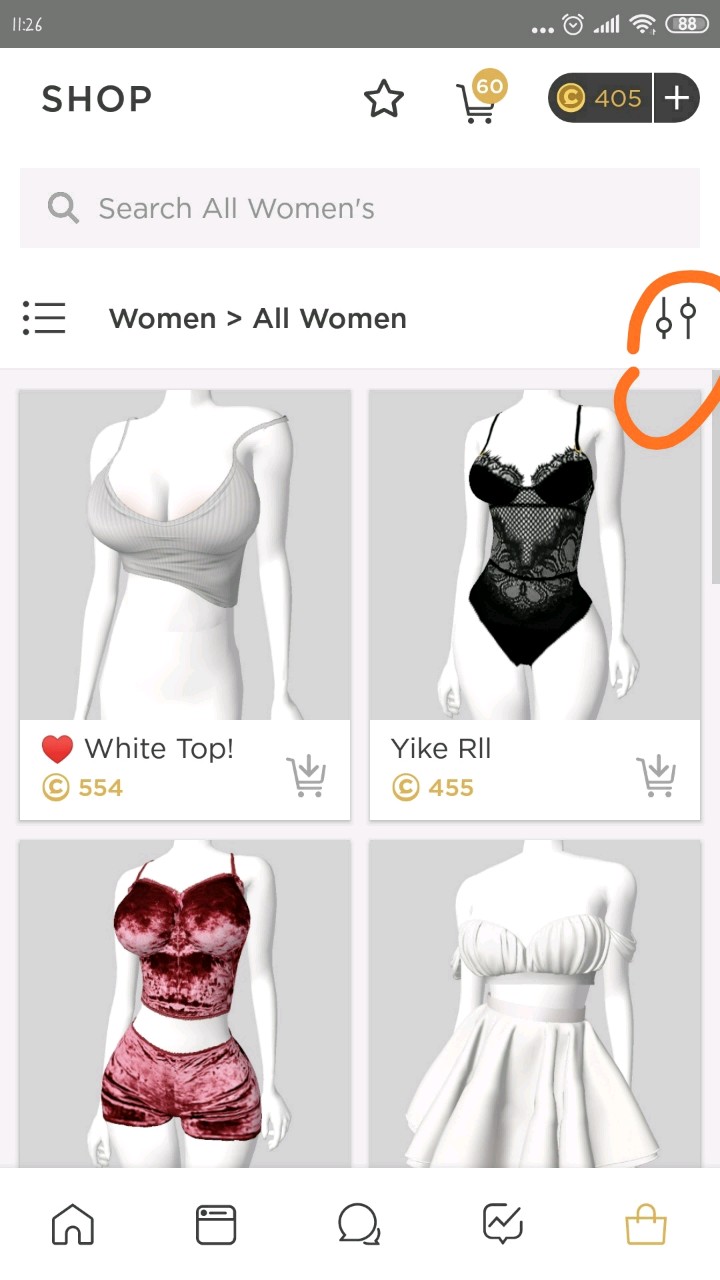Go to the Home tab

point(73,1224)
